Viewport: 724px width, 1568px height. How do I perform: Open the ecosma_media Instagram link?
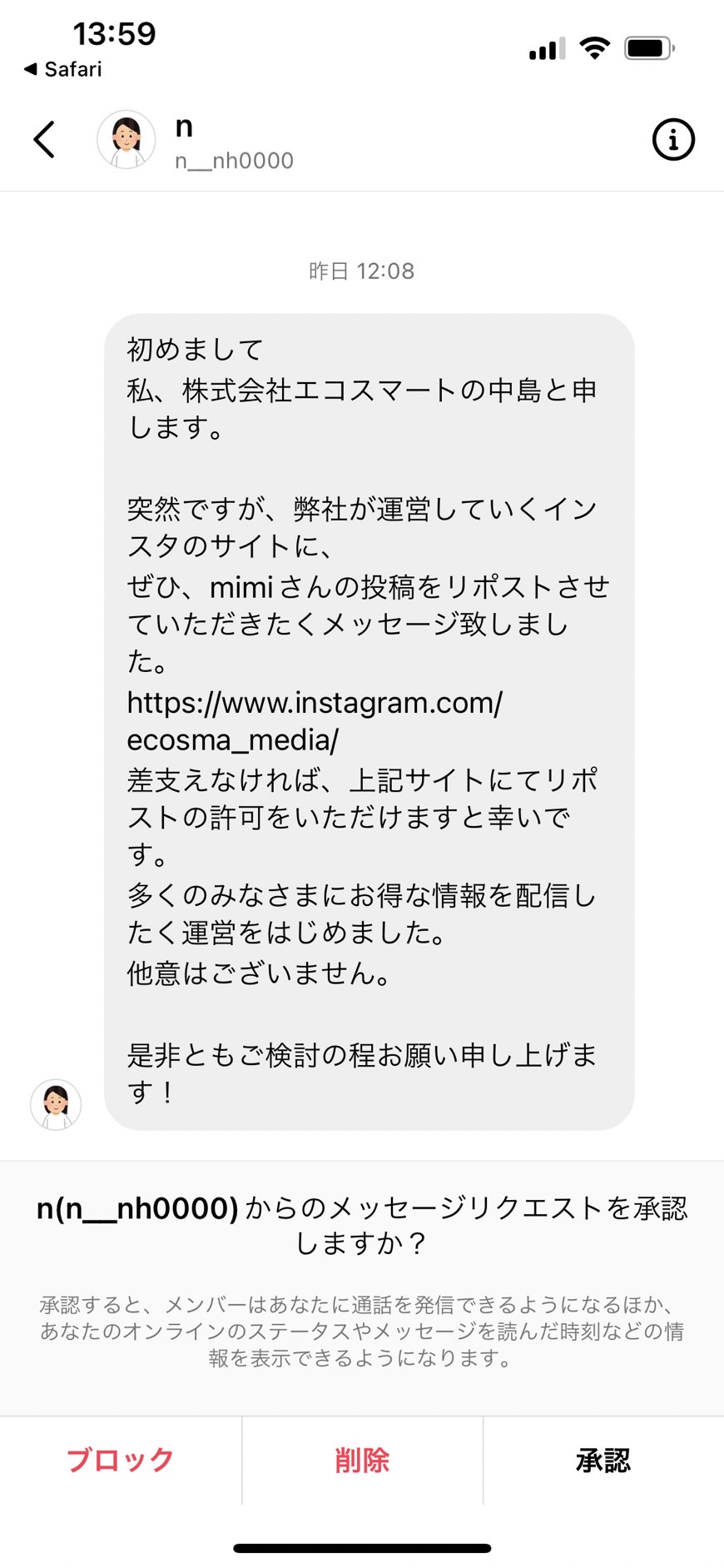click(315, 720)
